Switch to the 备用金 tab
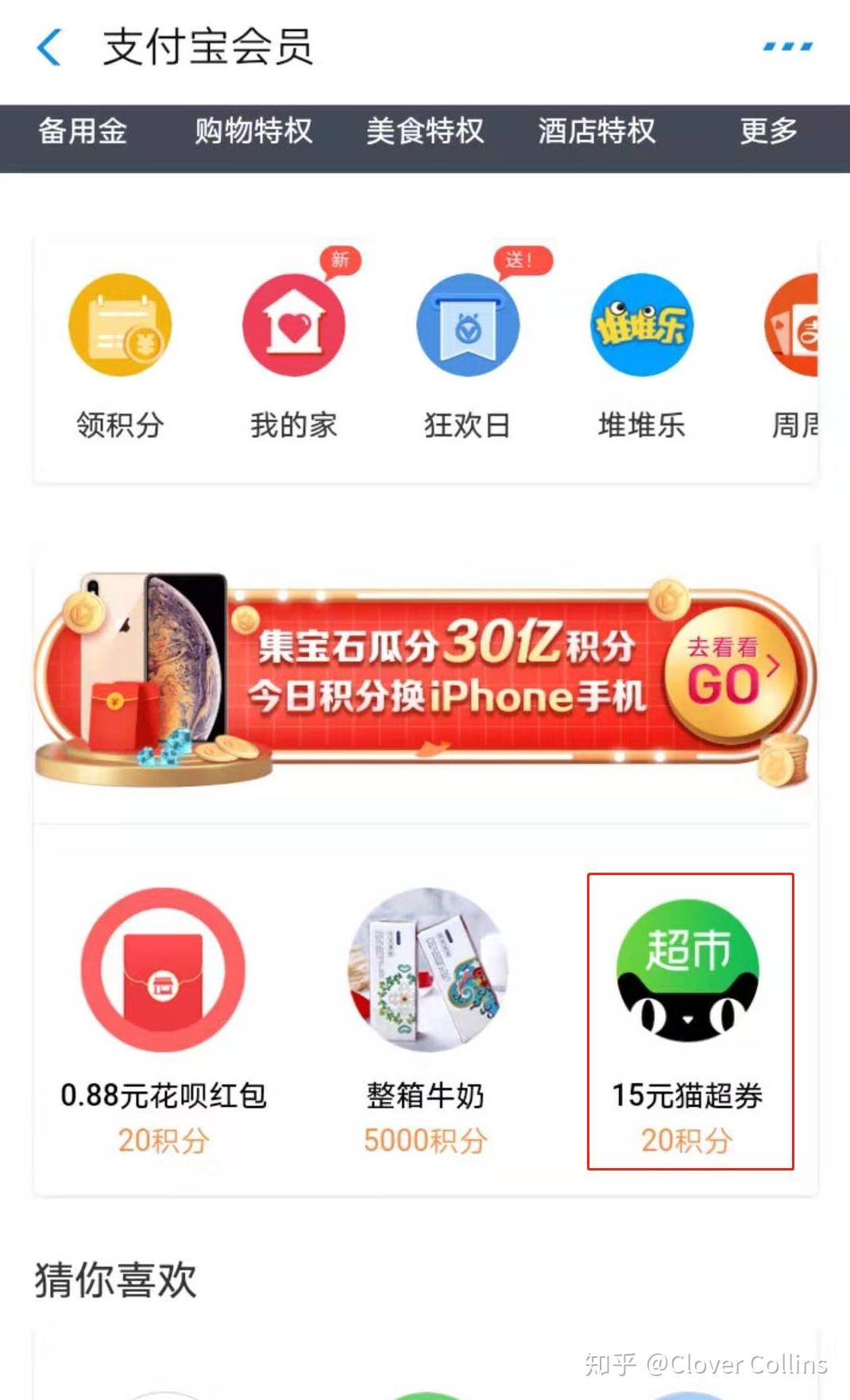 pyautogui.click(x=83, y=131)
